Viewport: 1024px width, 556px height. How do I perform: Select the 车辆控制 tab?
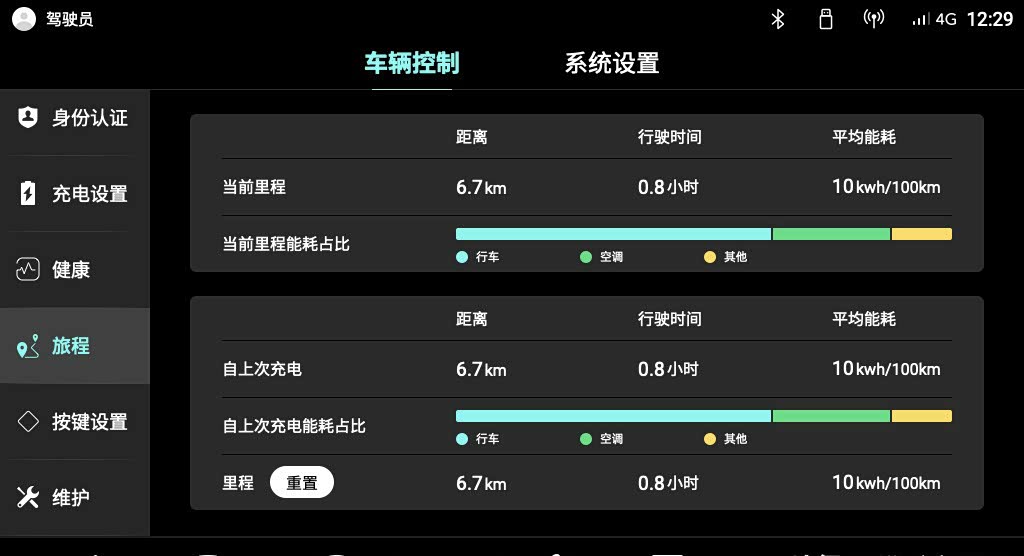(411, 64)
